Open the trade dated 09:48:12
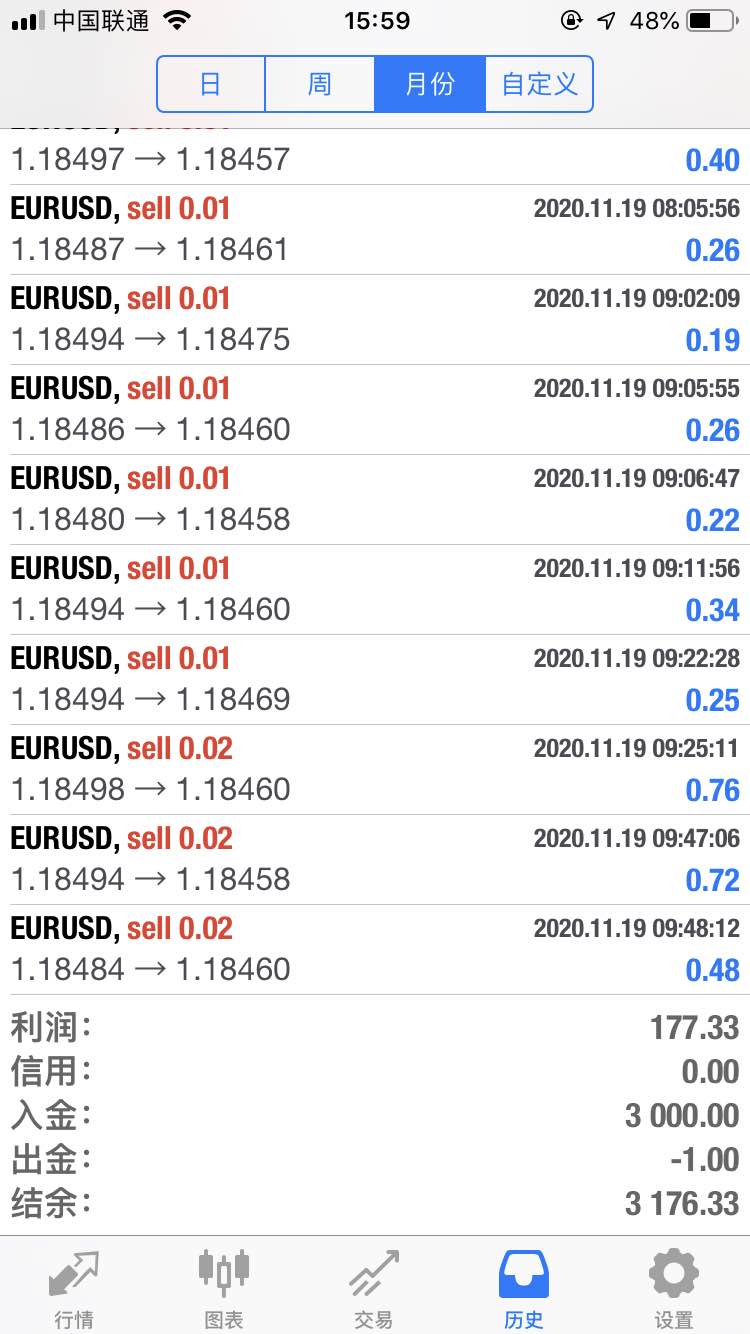 (x=375, y=950)
